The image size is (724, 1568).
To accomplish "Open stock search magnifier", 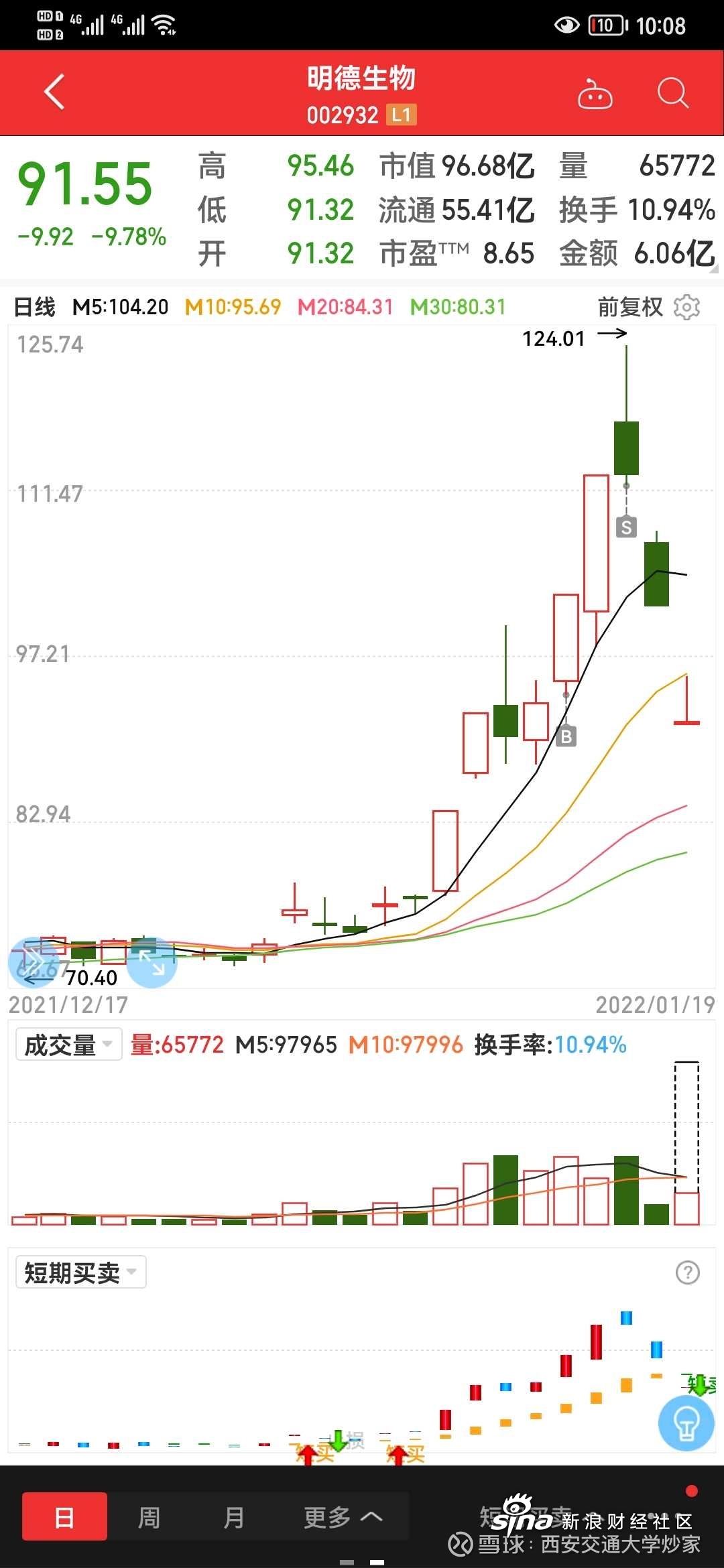I will [x=672, y=93].
